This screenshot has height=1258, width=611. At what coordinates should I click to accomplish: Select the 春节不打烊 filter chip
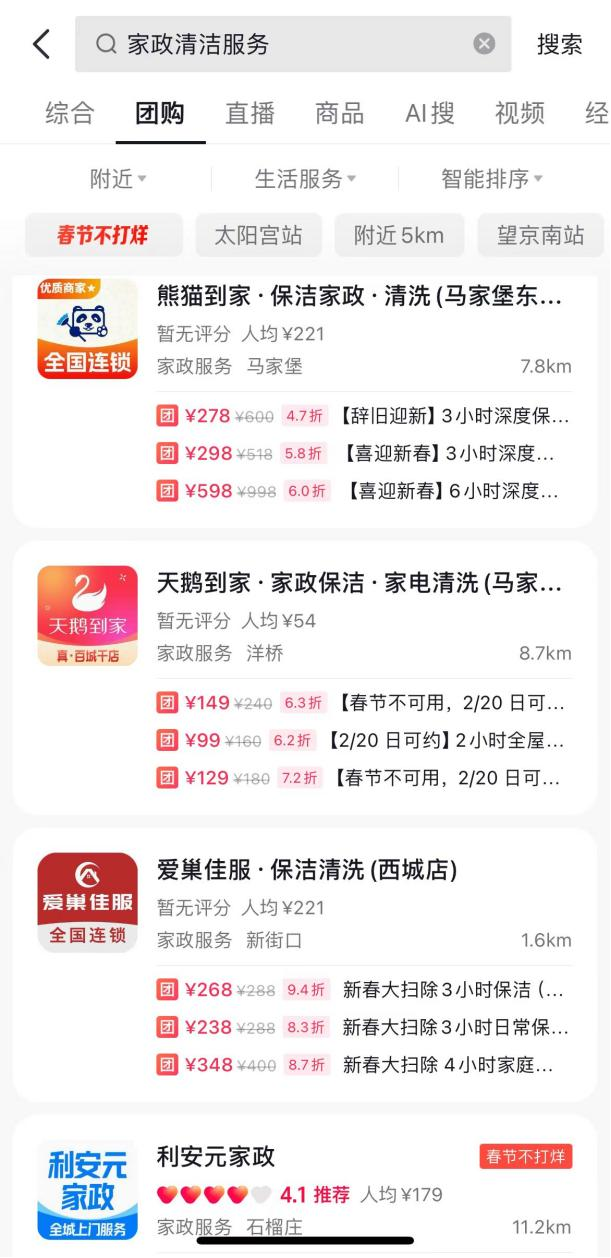[x=104, y=236]
